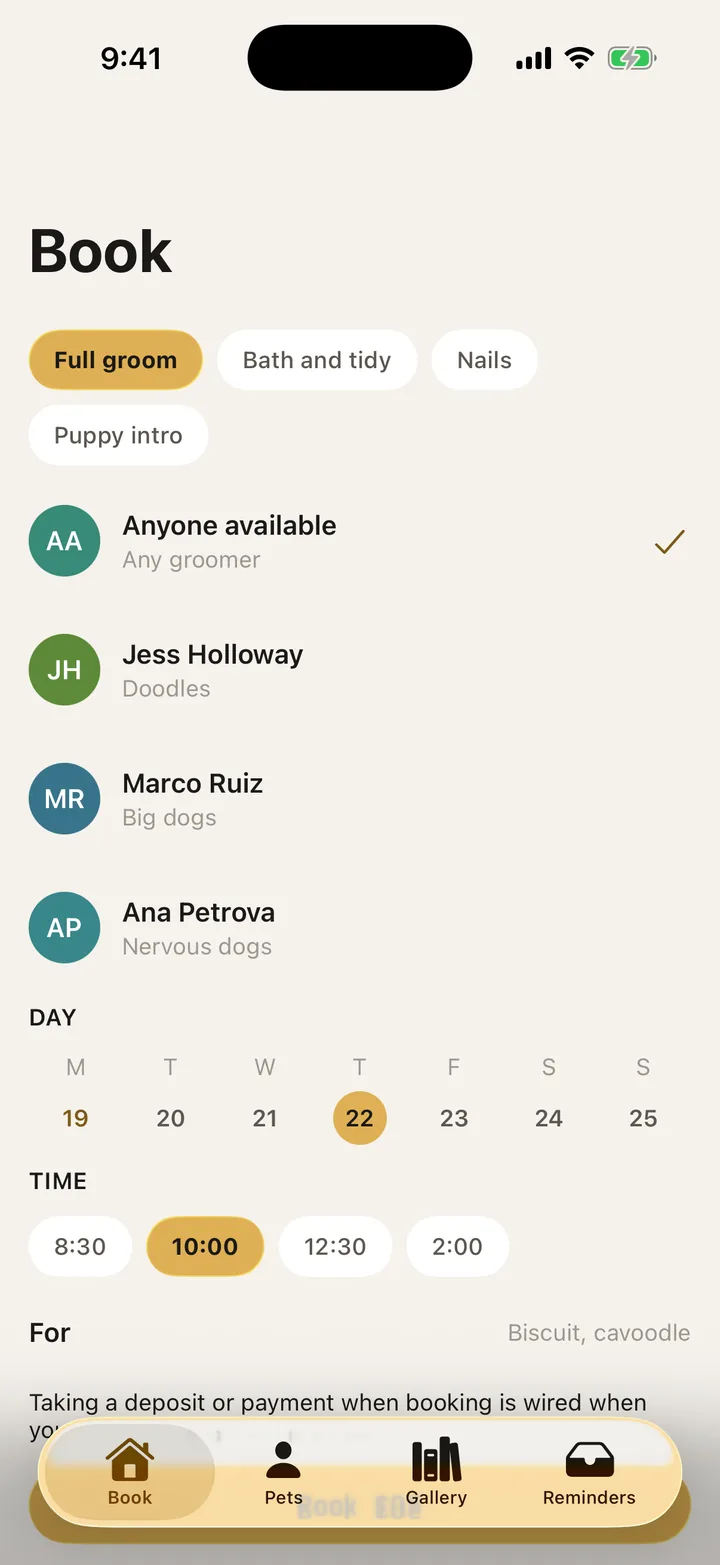Select Friday the 23rd
The width and height of the screenshot is (720, 1565).
[454, 1118]
